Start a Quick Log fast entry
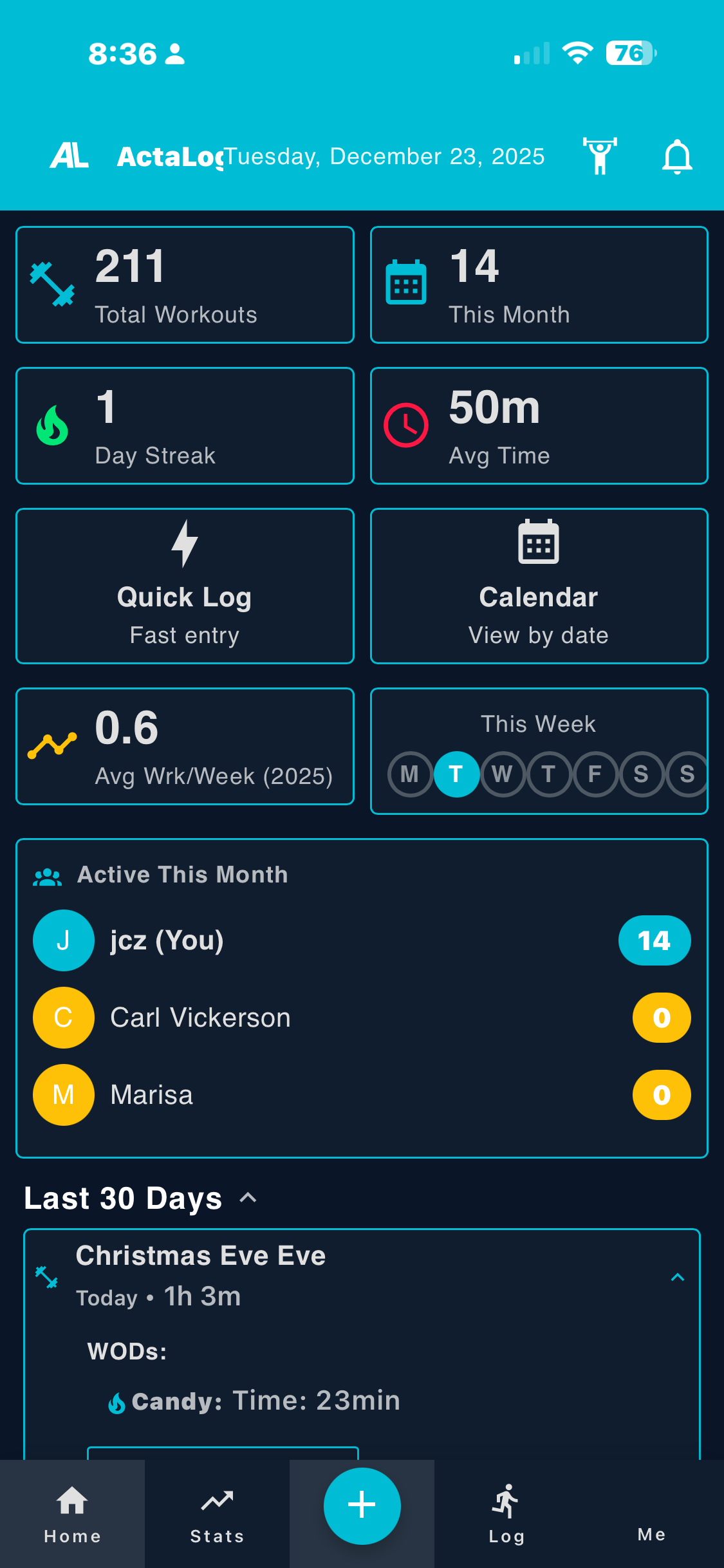 pos(185,586)
